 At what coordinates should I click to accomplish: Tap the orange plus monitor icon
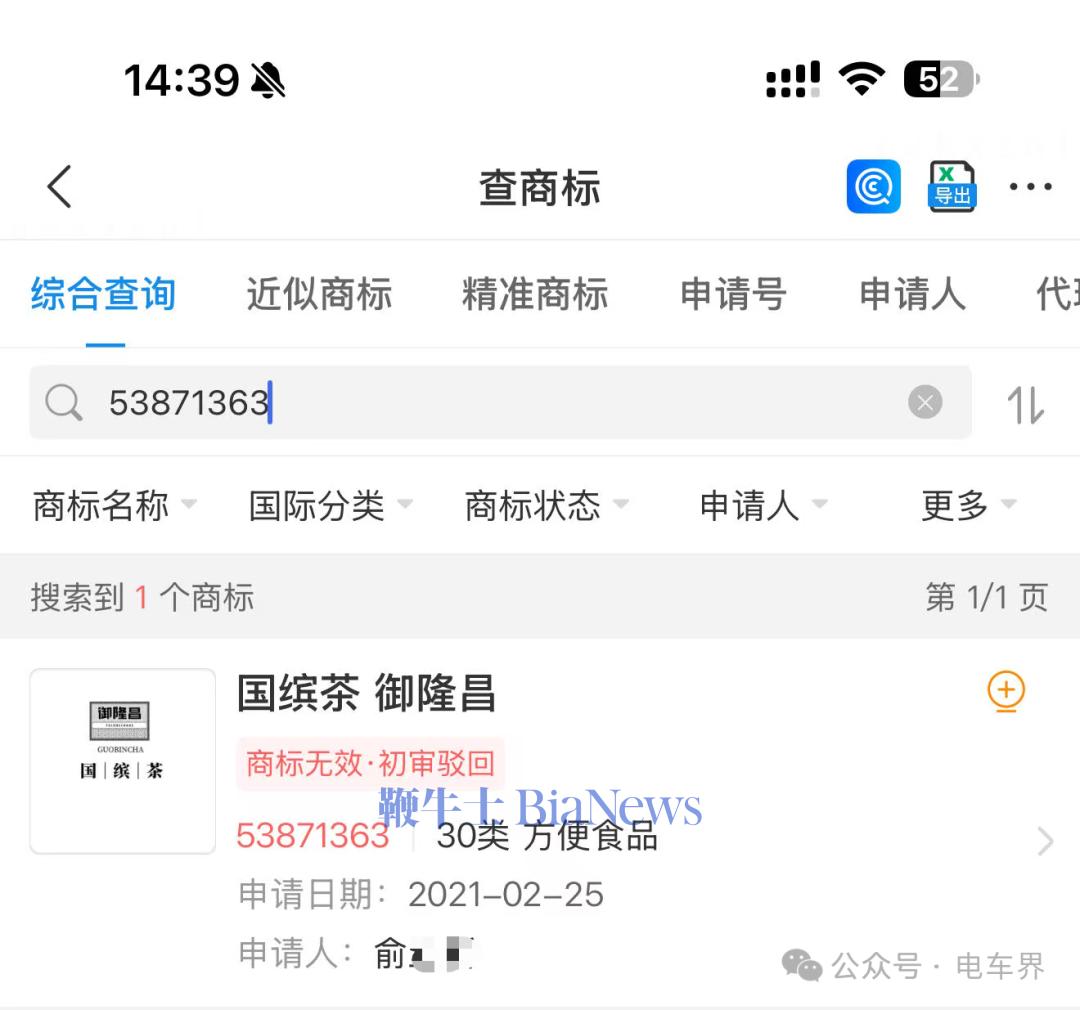click(x=1006, y=691)
